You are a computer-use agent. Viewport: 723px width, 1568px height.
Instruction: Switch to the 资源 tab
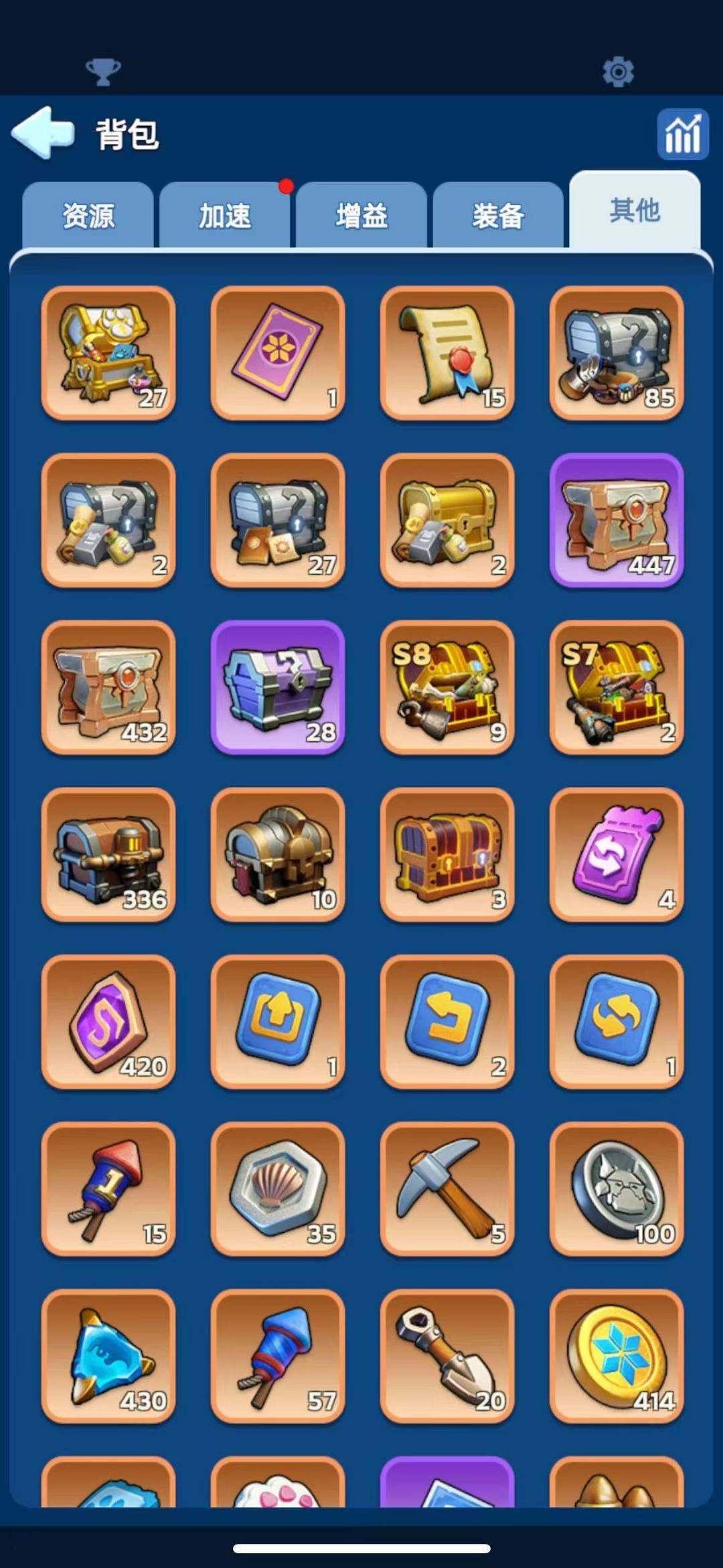(88, 216)
